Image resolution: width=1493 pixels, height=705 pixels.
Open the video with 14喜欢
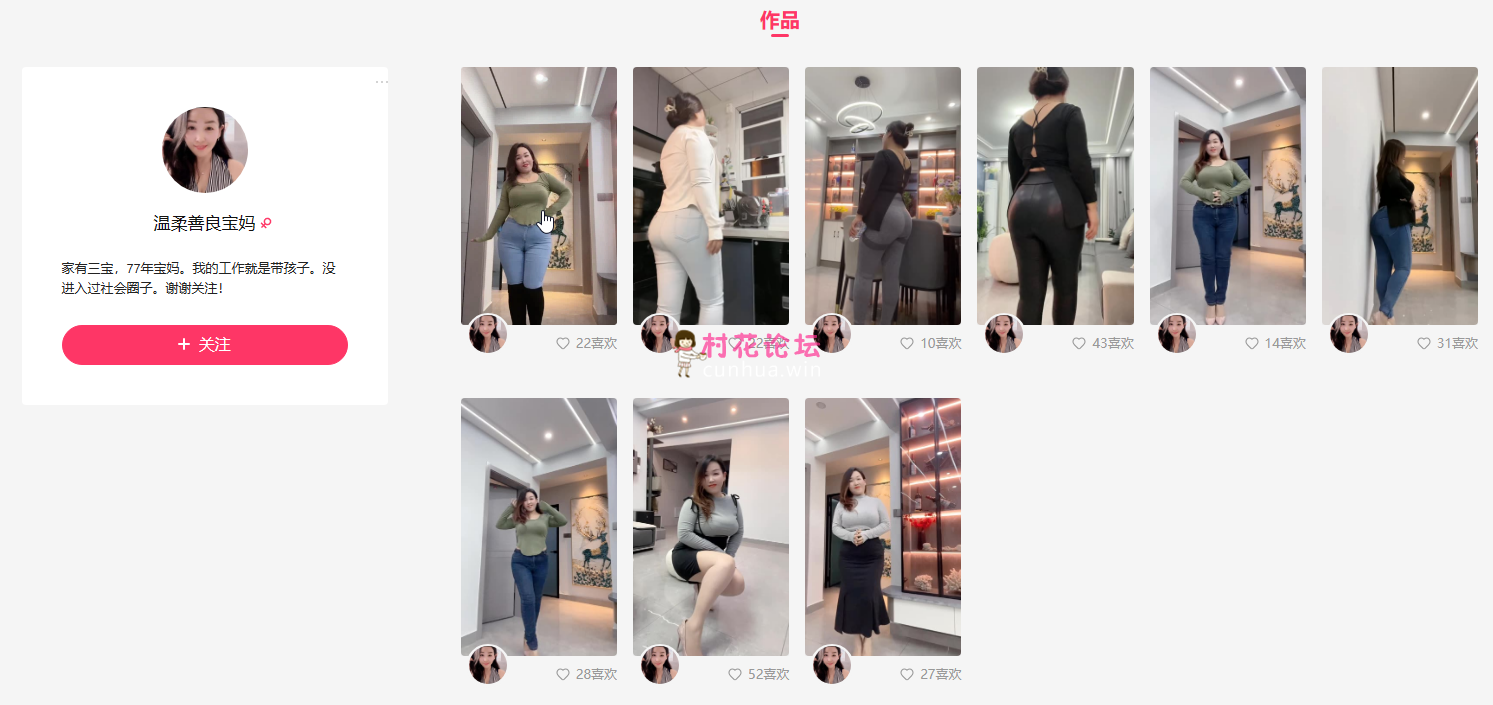tap(1227, 195)
